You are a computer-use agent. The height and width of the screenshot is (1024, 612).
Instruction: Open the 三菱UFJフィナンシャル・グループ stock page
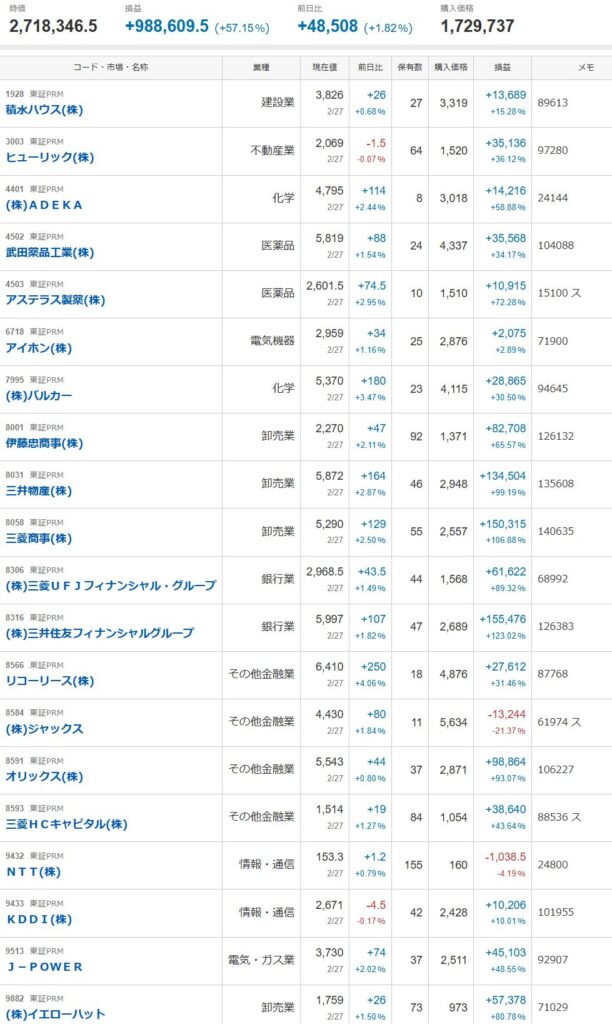tap(110, 586)
